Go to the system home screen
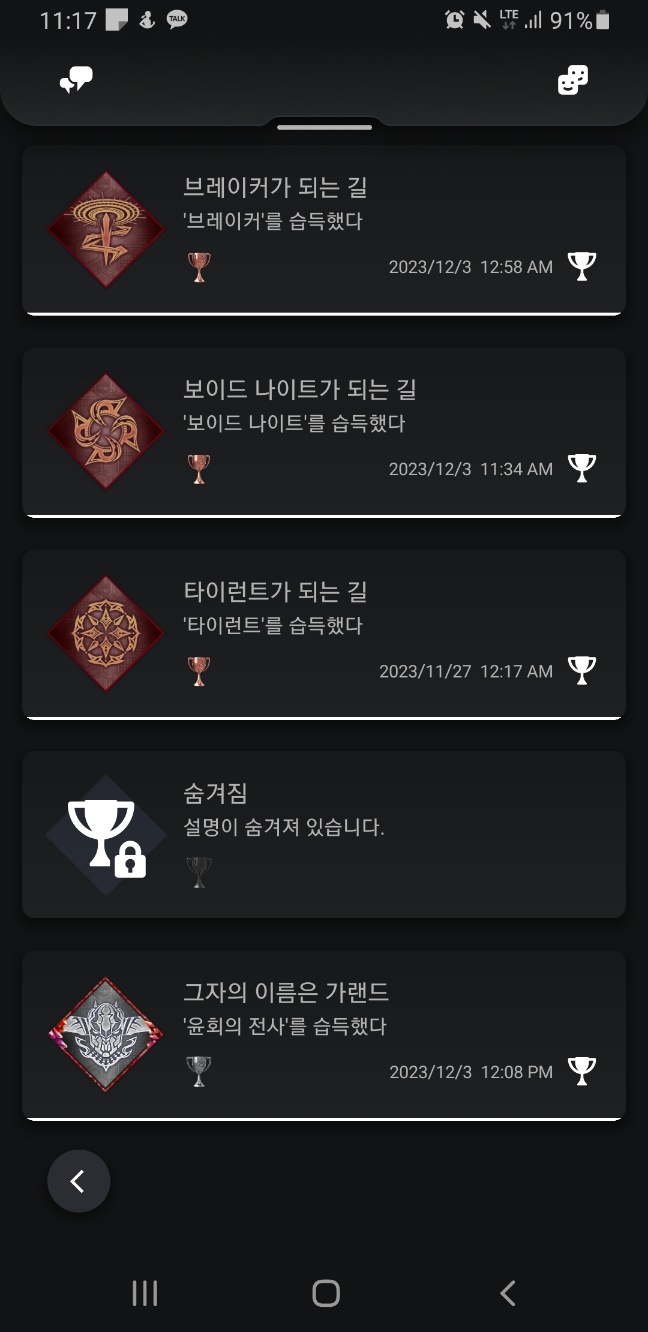Image resolution: width=648 pixels, height=1332 pixels. 325,1293
